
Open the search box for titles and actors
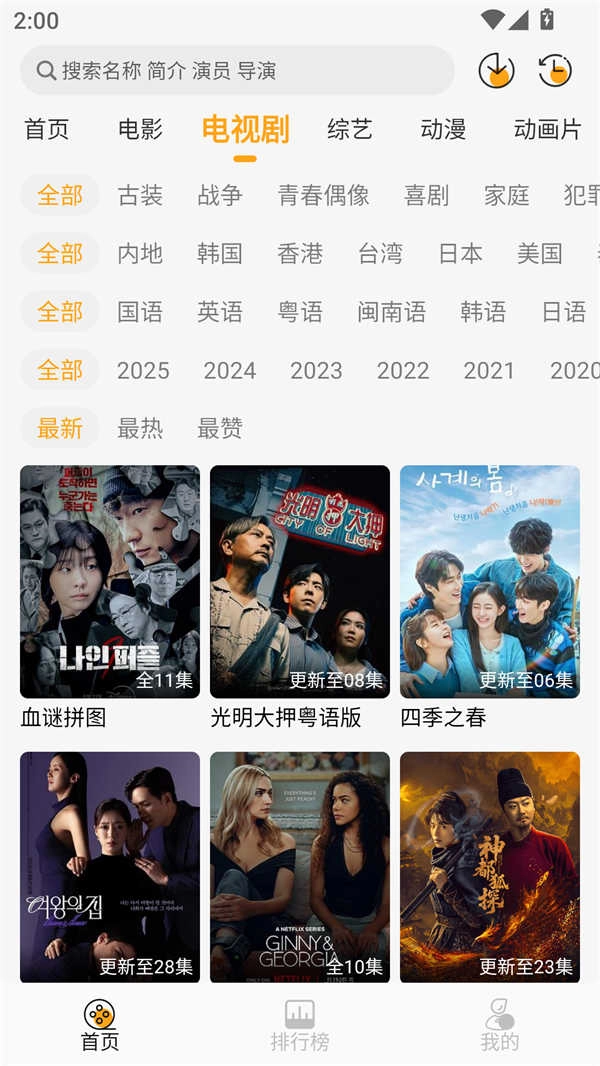click(237, 71)
